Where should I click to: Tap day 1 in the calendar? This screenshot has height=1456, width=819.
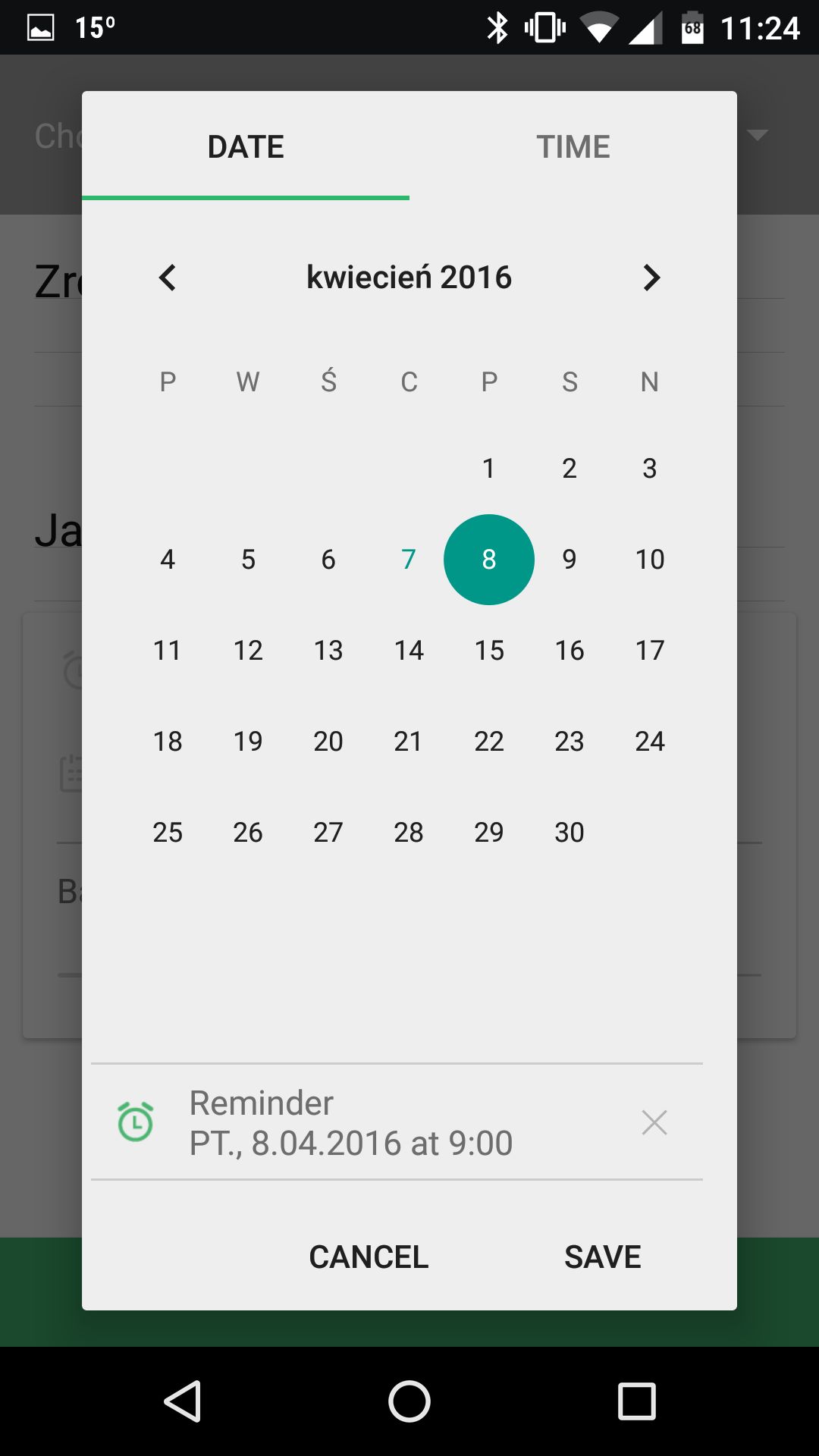click(x=489, y=468)
